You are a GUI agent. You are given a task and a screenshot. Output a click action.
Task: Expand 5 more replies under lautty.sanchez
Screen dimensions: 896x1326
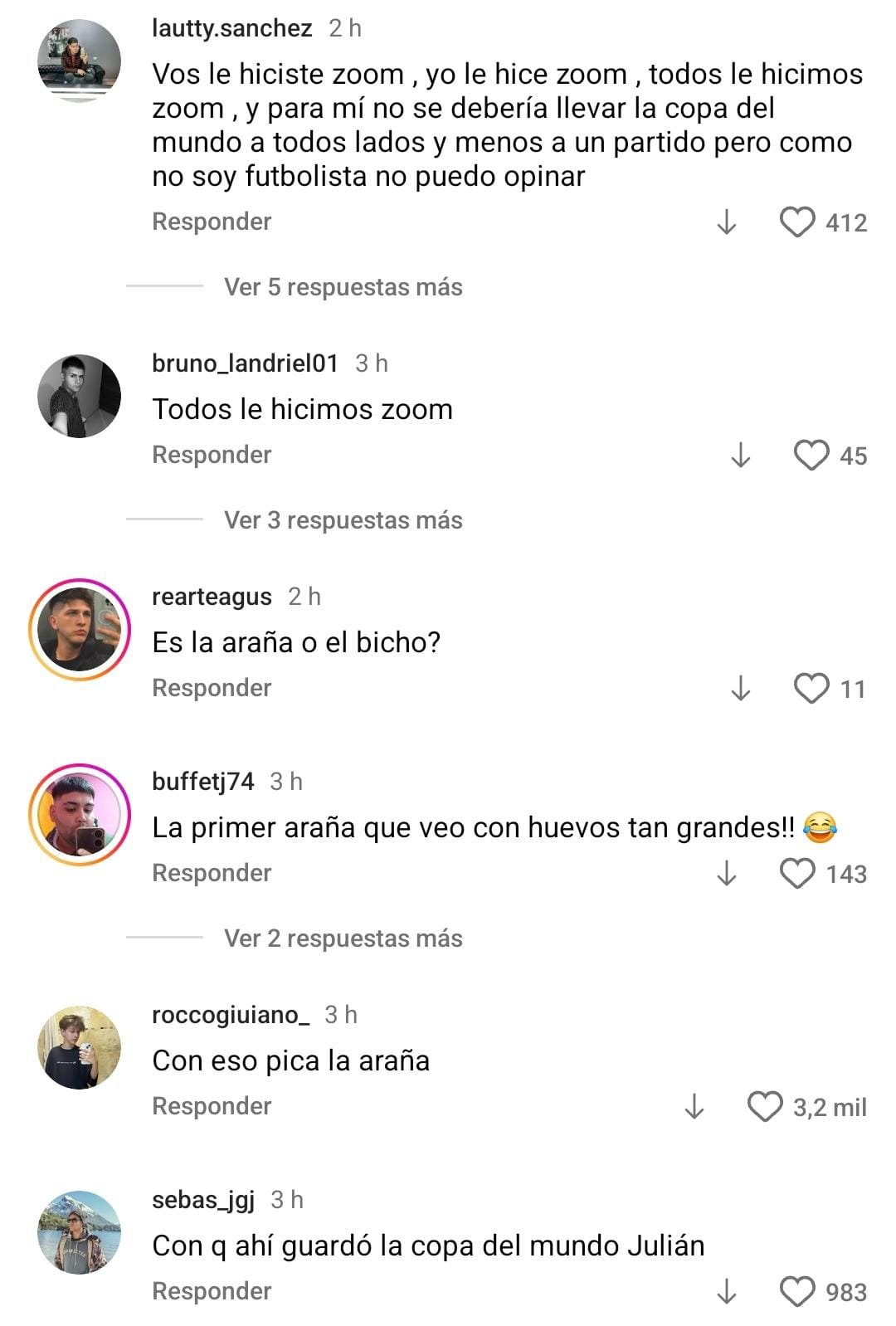click(343, 287)
